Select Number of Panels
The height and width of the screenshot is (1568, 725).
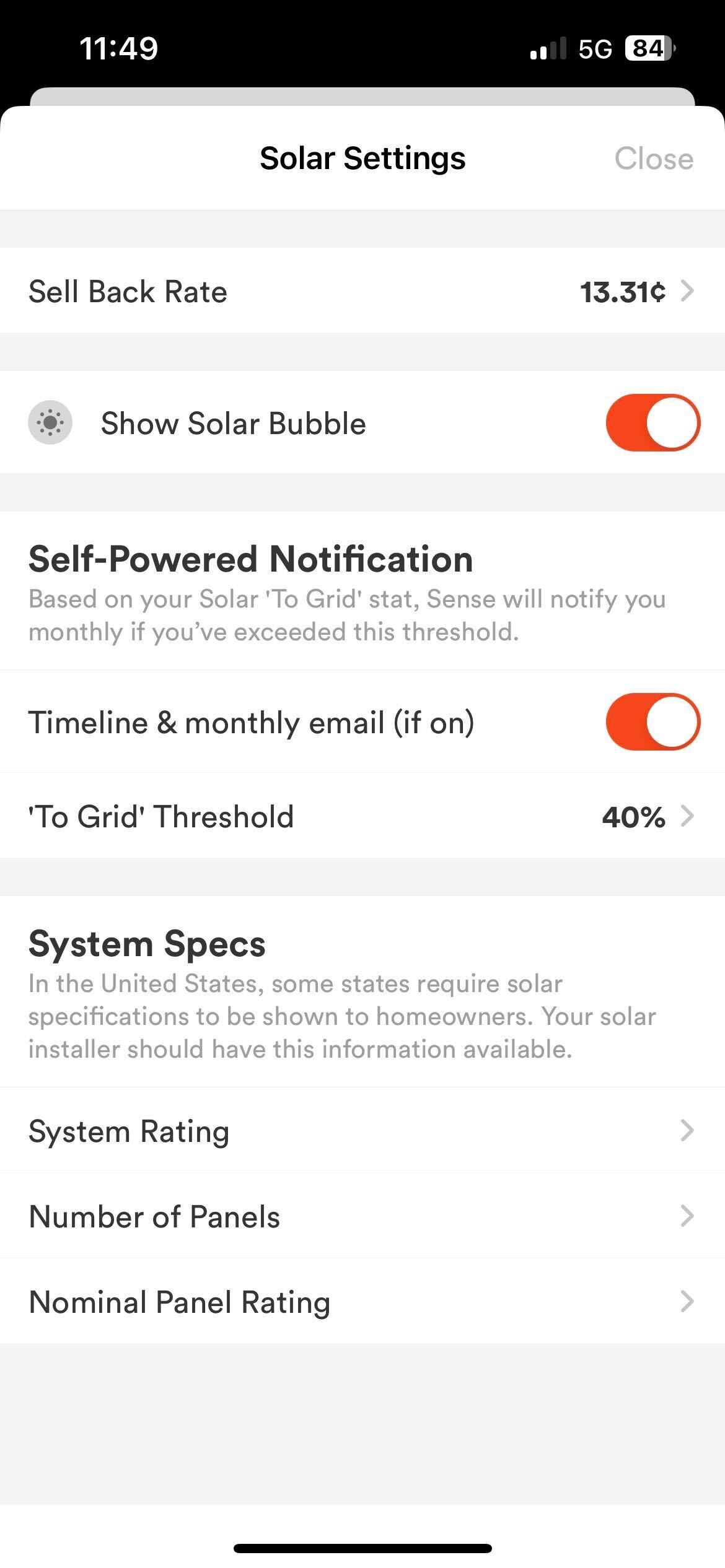362,1216
